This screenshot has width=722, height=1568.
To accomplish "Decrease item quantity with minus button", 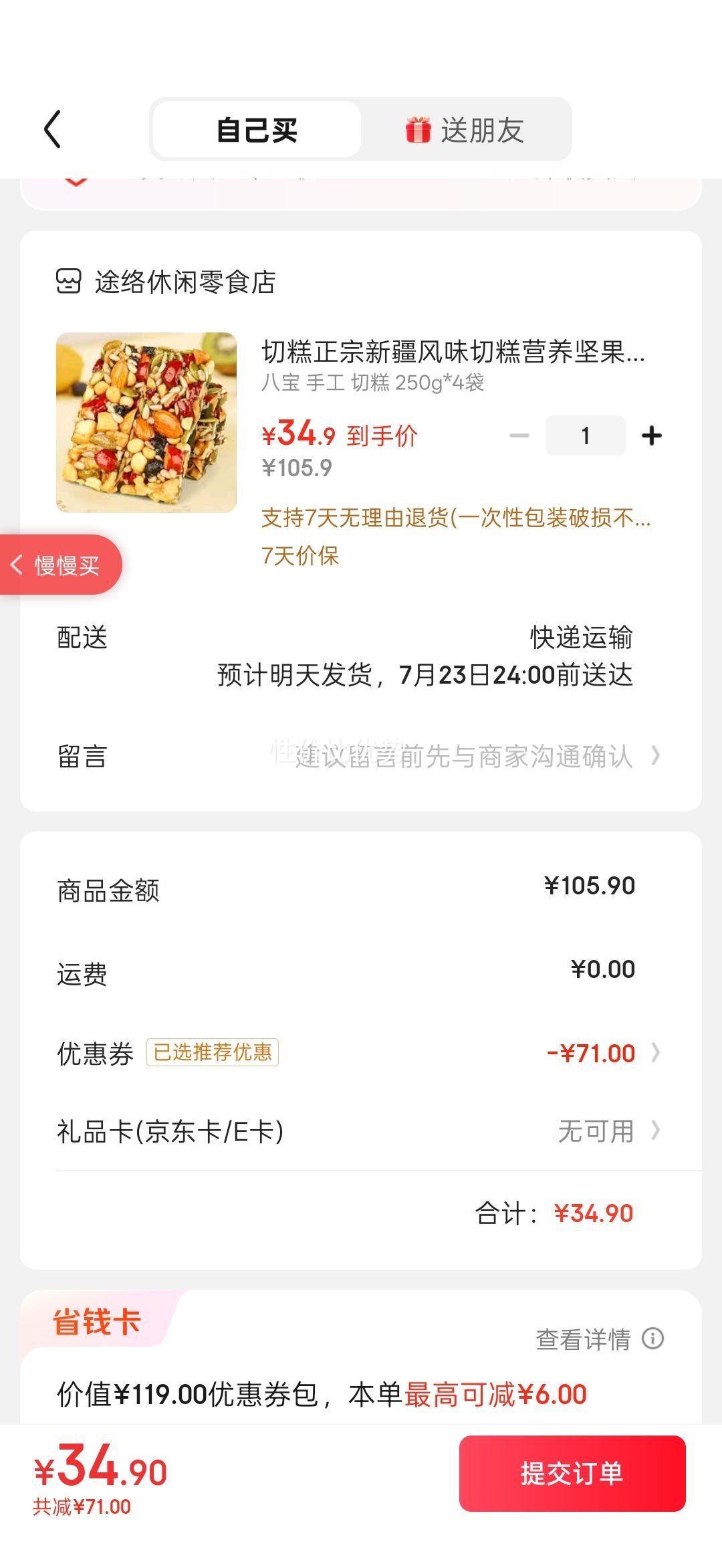I will 519,436.
